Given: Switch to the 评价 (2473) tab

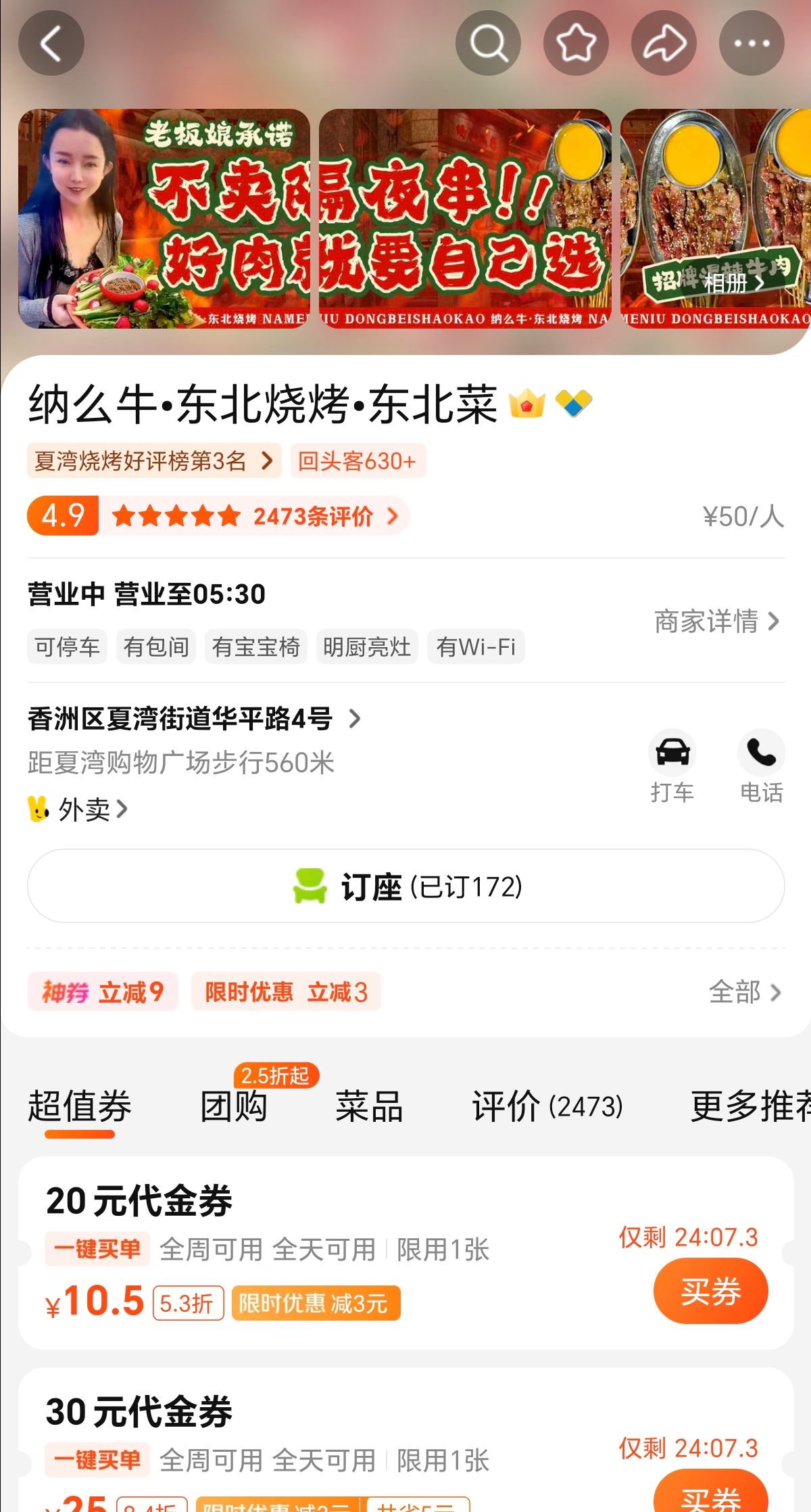Looking at the screenshot, I should pyautogui.click(x=546, y=1106).
